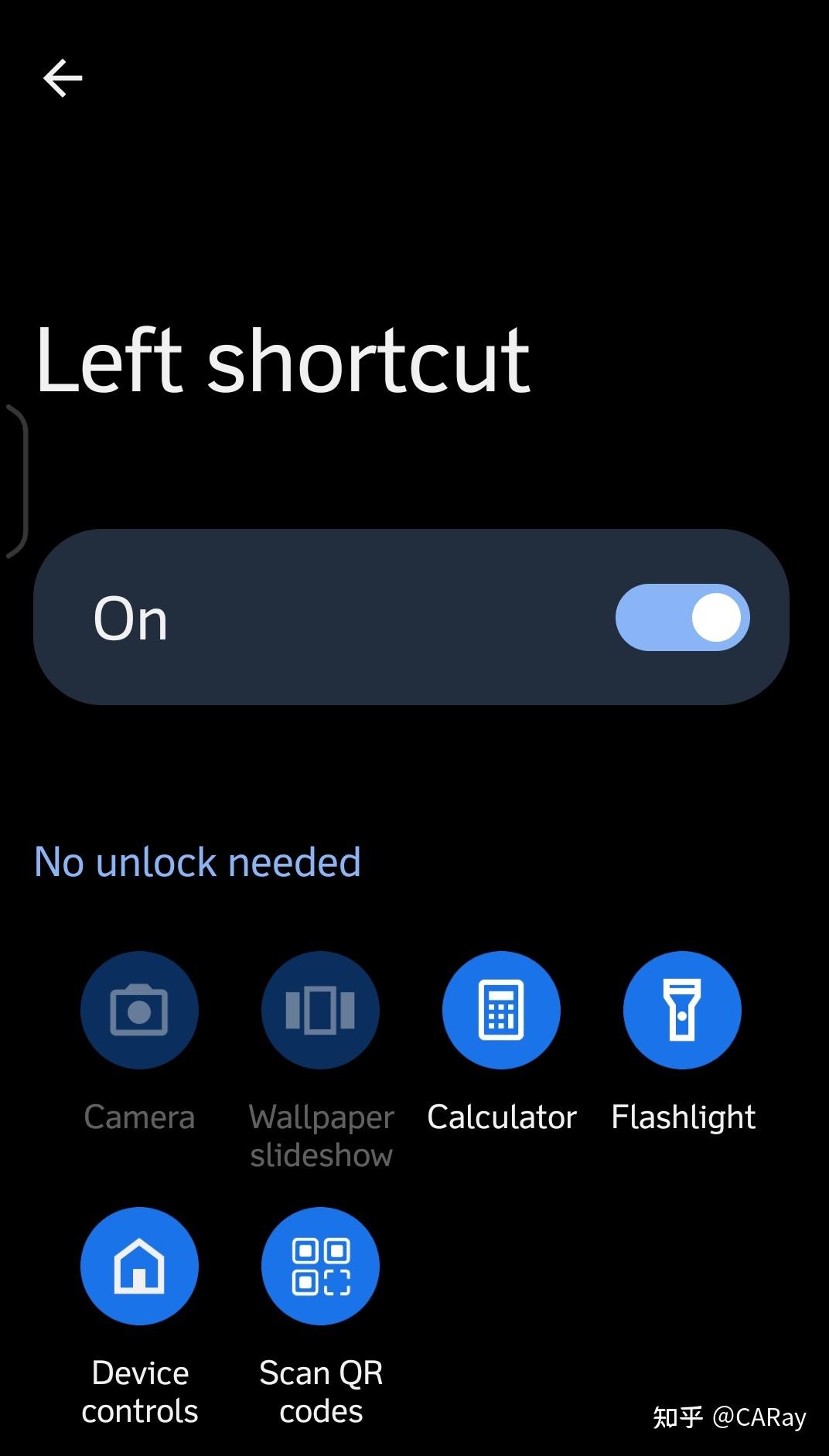This screenshot has width=829, height=1456.
Task: Go back using the arrow icon
Action: pos(63,78)
